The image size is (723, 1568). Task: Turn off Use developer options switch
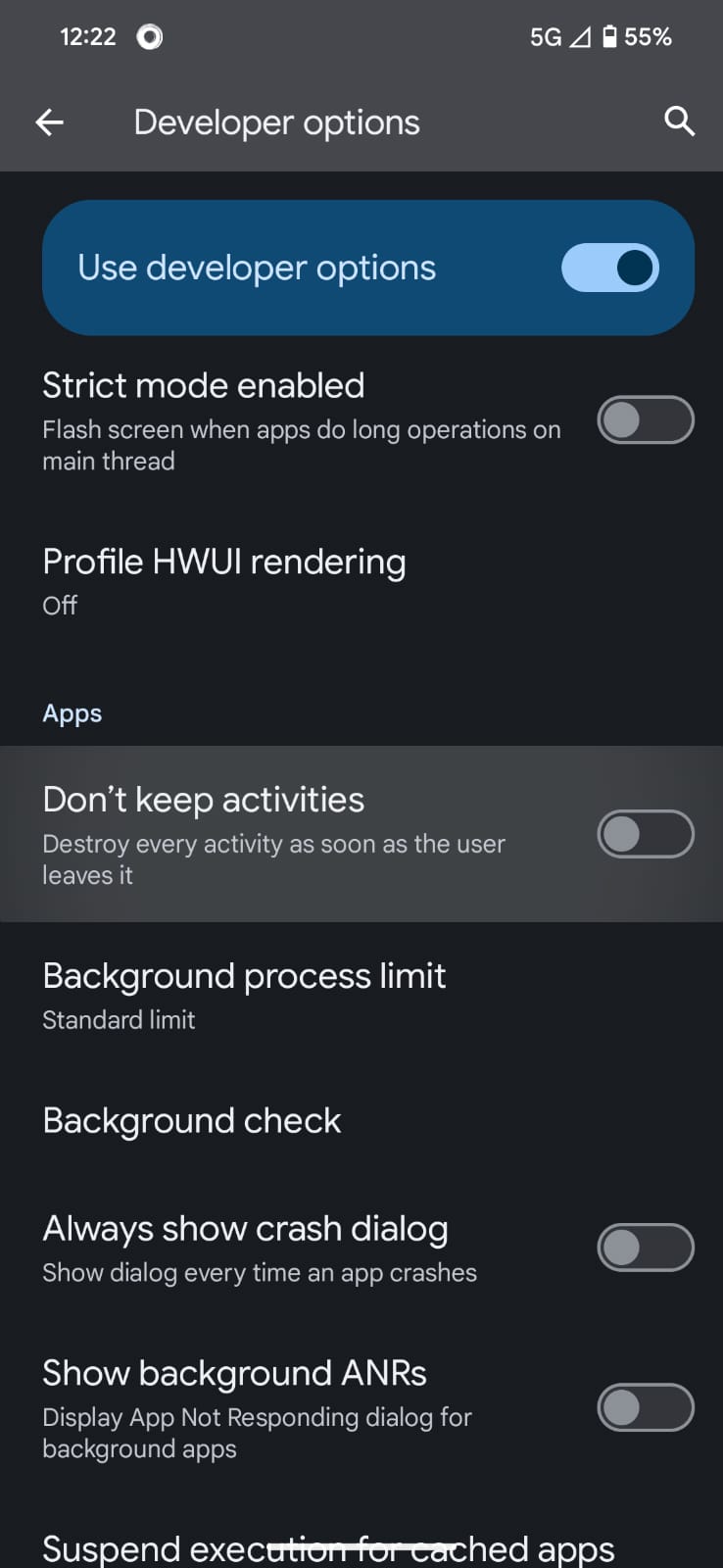609,268
